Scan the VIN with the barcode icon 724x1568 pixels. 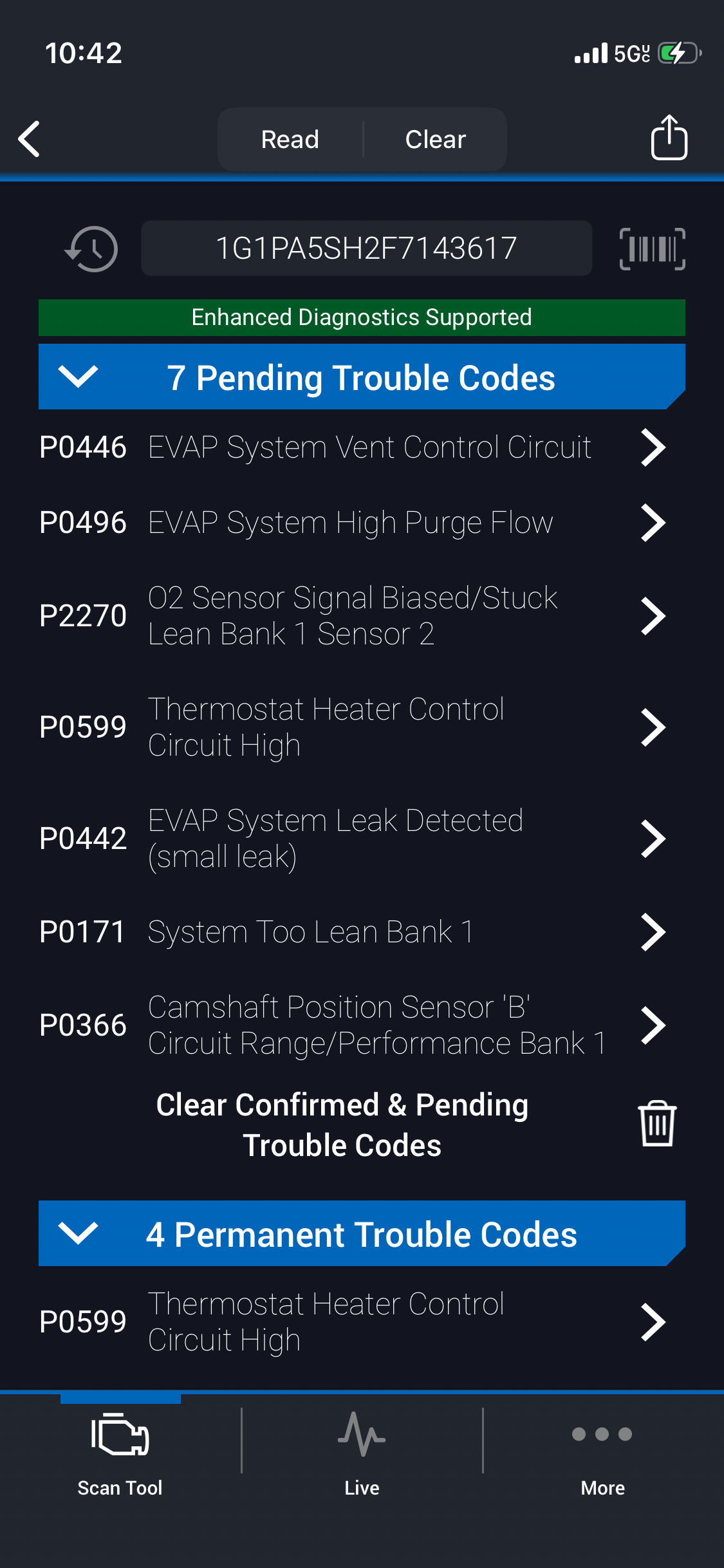pyautogui.click(x=652, y=248)
